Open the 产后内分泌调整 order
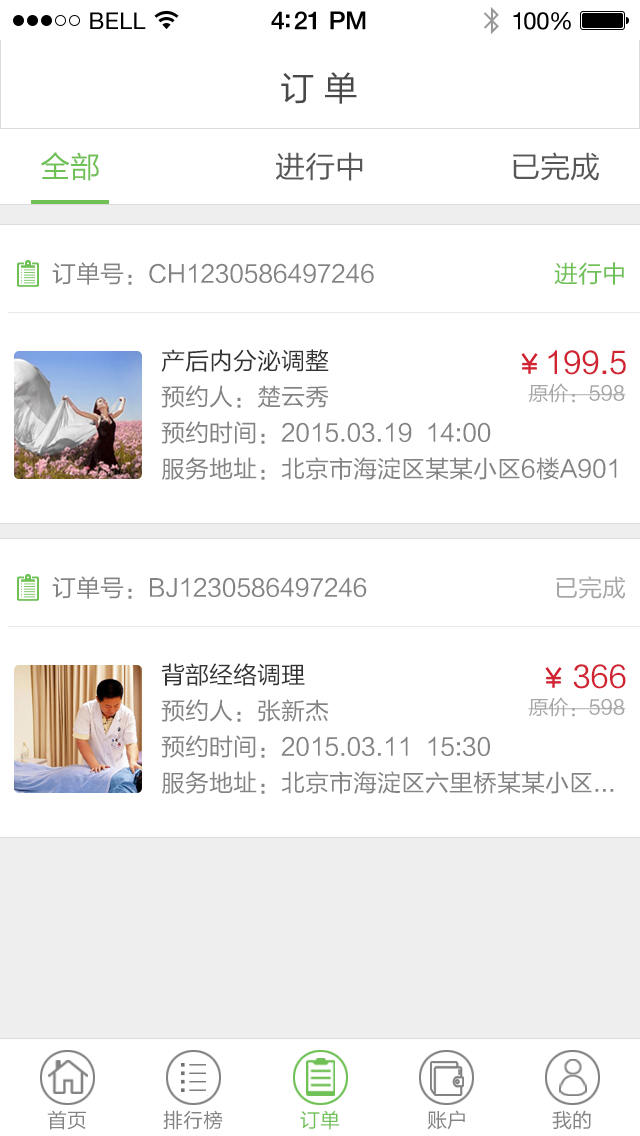 pos(320,415)
